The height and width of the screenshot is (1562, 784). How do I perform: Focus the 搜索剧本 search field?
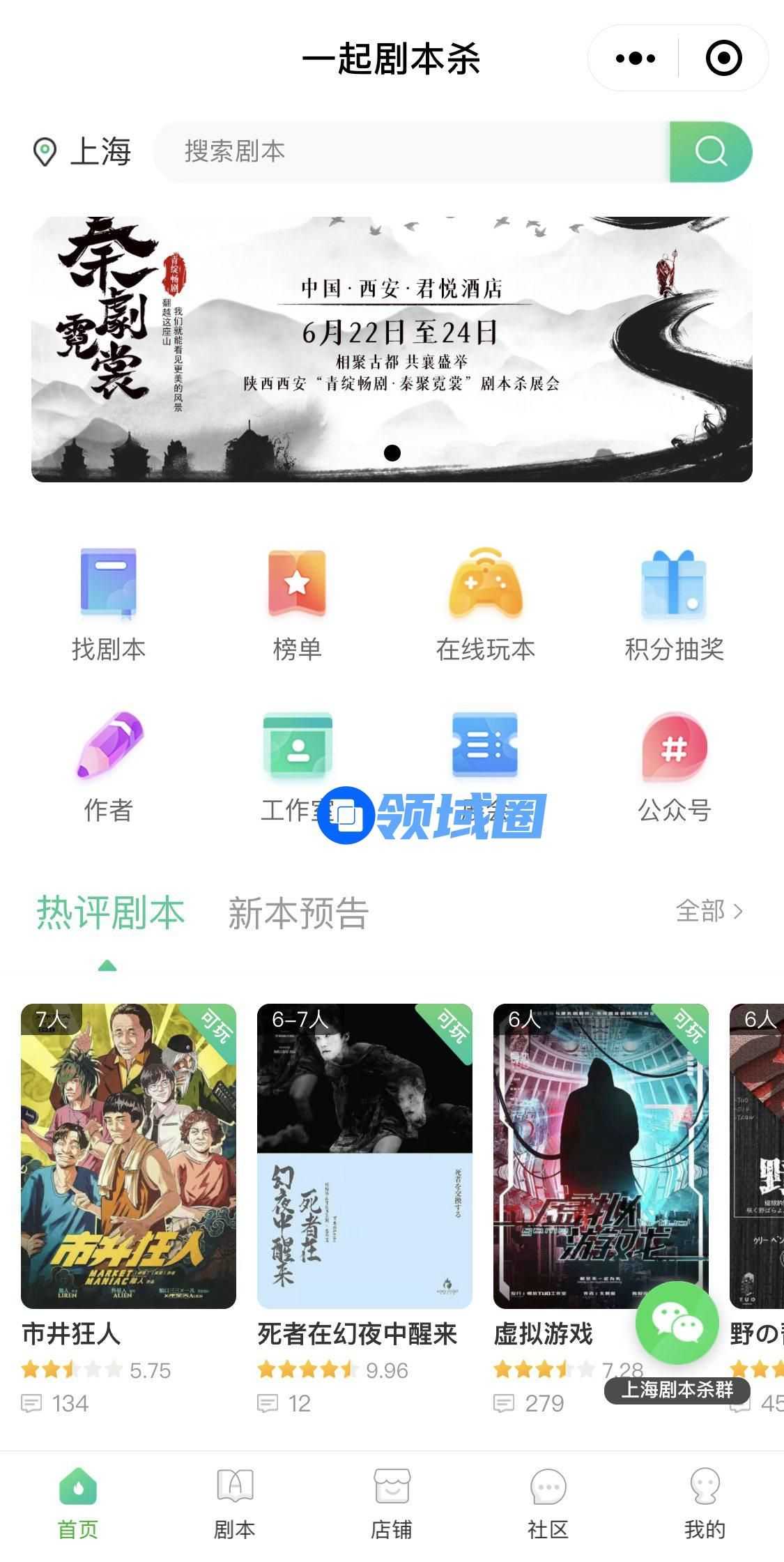click(411, 151)
